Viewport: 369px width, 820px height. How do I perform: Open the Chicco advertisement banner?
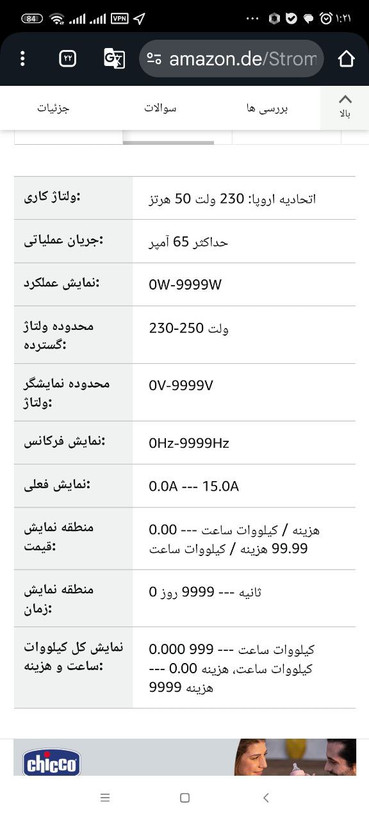(x=184, y=757)
